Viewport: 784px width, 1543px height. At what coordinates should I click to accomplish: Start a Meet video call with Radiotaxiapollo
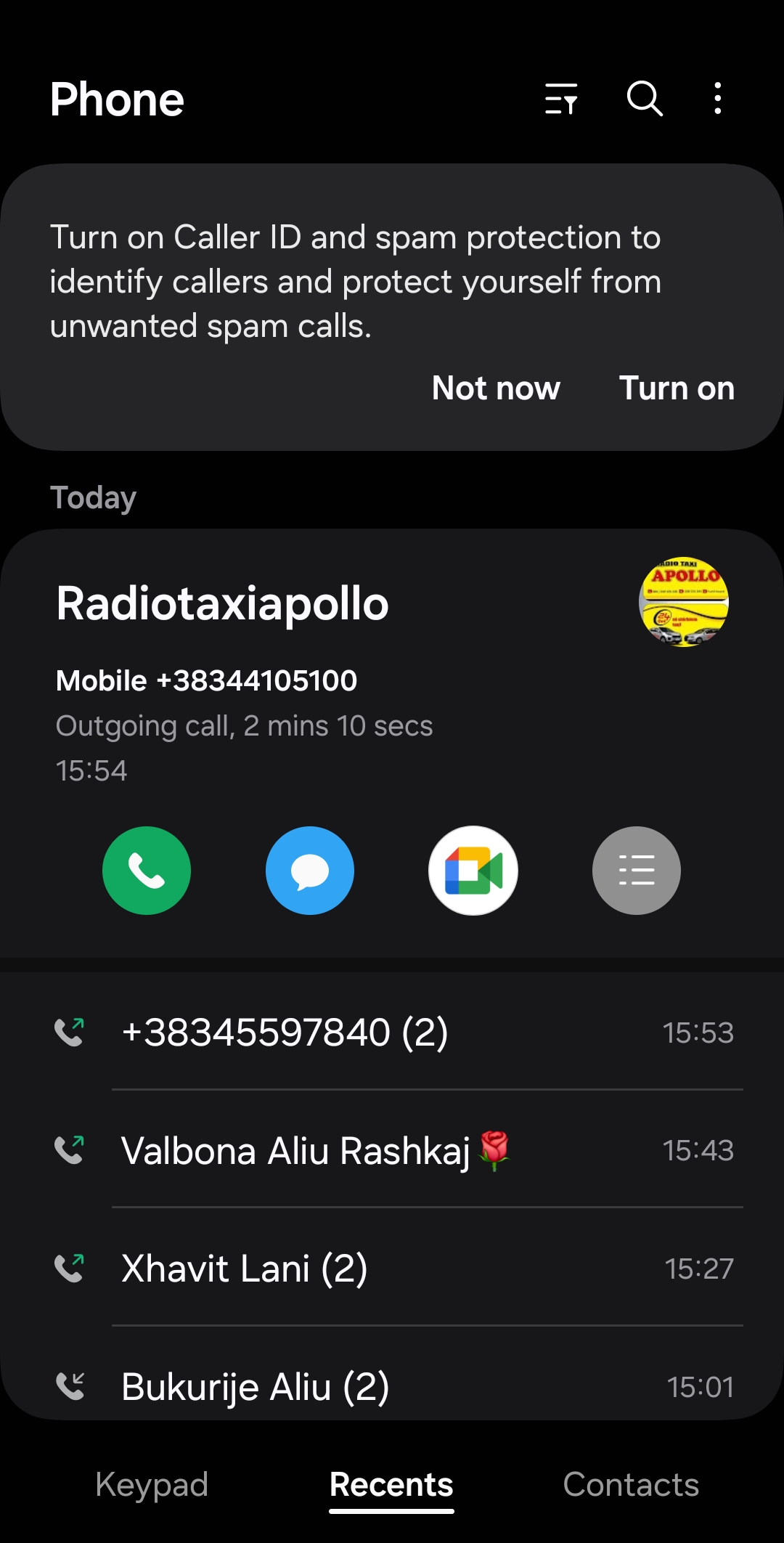[x=473, y=871]
